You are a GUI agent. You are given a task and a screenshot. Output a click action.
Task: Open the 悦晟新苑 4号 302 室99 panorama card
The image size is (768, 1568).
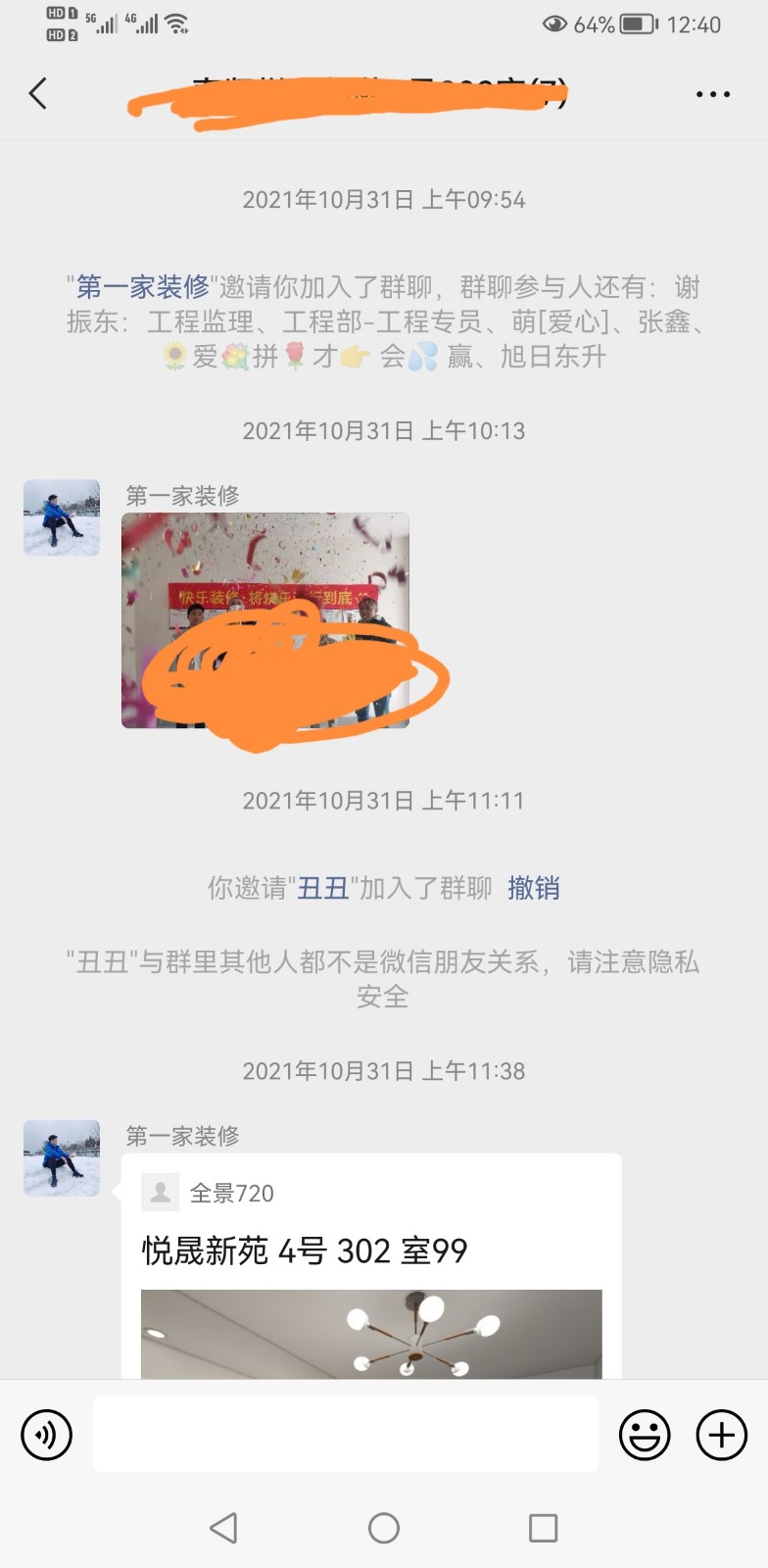[370, 1264]
